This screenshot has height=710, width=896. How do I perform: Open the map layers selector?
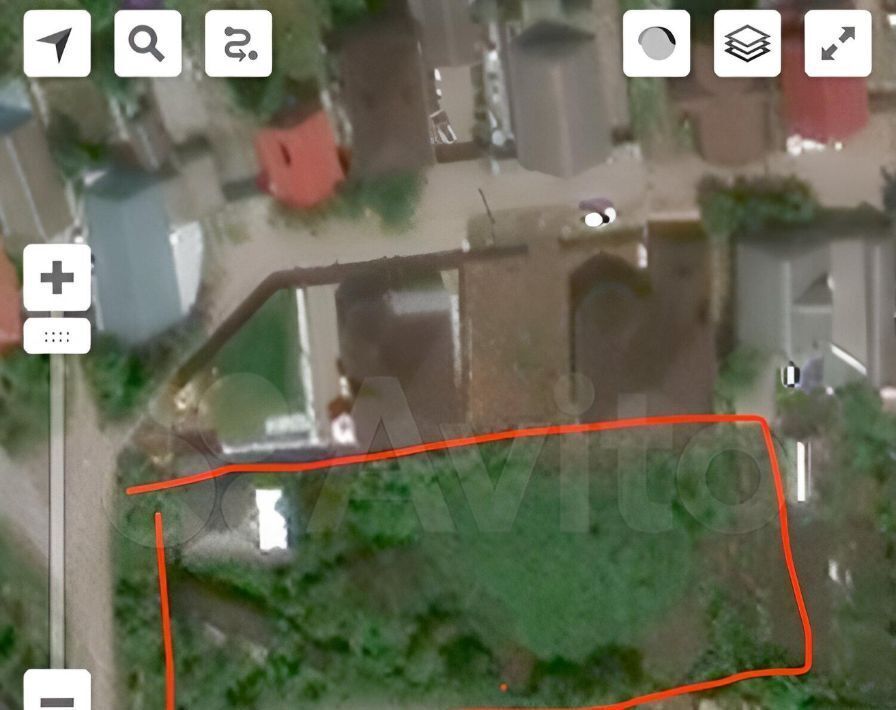747,44
